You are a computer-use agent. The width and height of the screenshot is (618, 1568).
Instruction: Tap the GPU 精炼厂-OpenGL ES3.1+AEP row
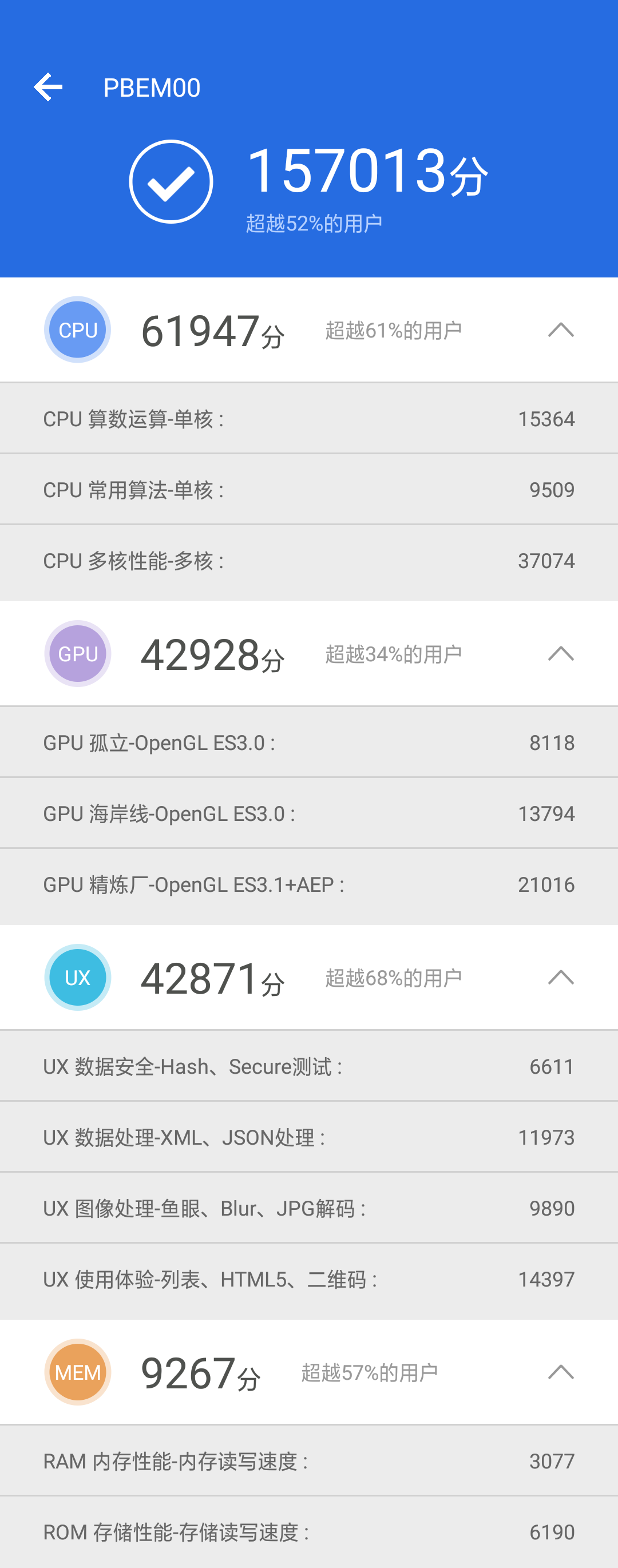(308, 884)
